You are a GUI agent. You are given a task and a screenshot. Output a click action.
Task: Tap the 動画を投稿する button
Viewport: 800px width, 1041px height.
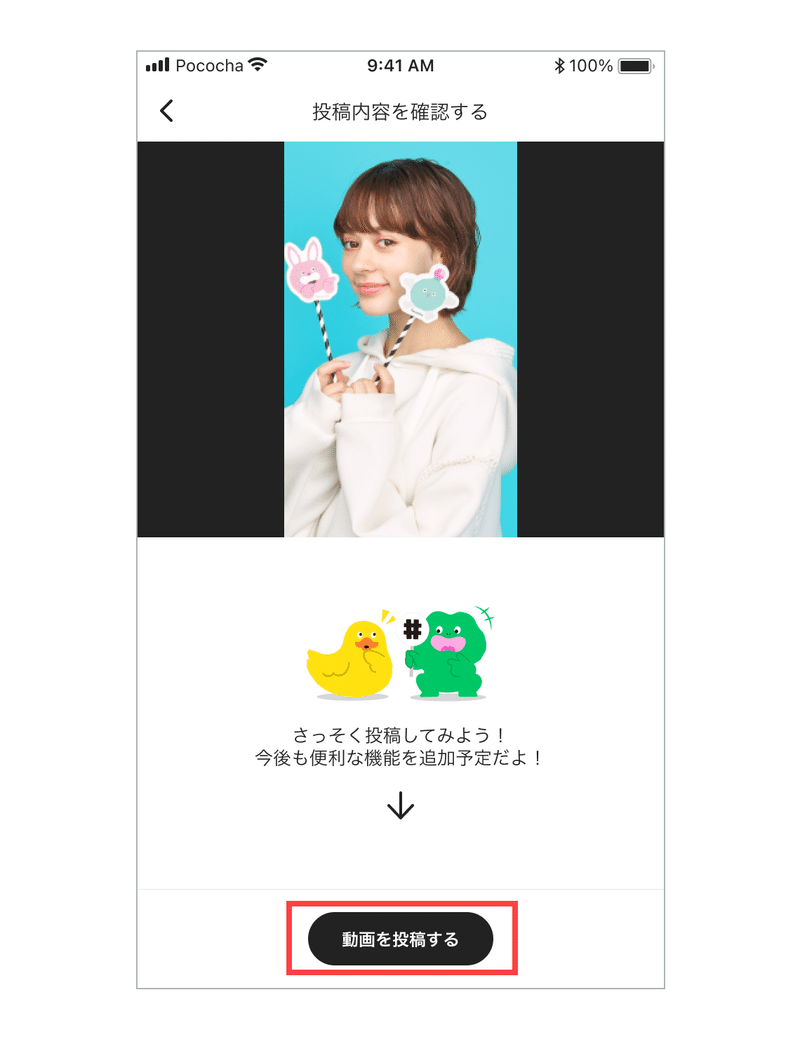point(400,939)
